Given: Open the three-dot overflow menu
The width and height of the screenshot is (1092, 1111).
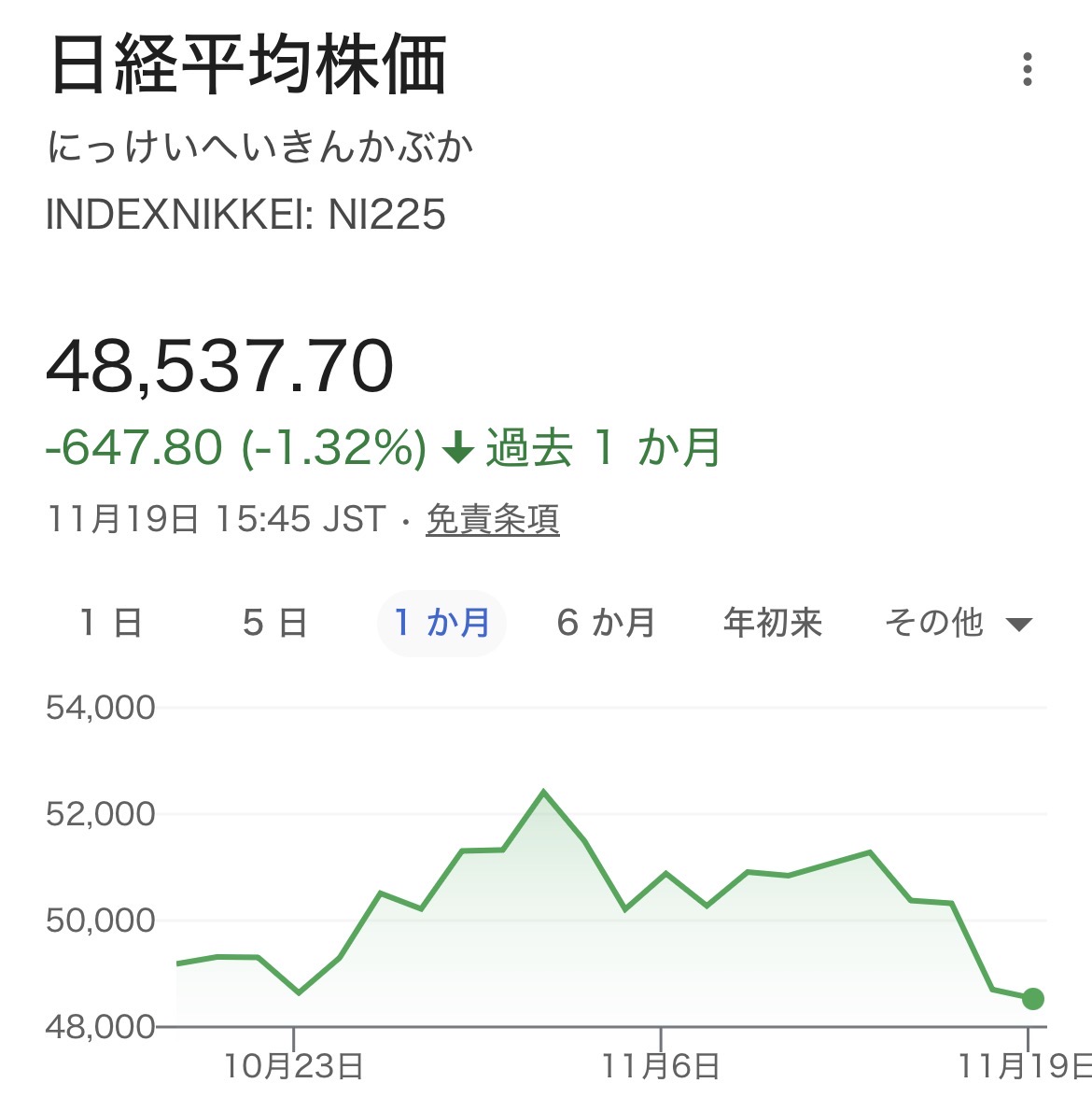Looking at the screenshot, I should coord(1027,70).
